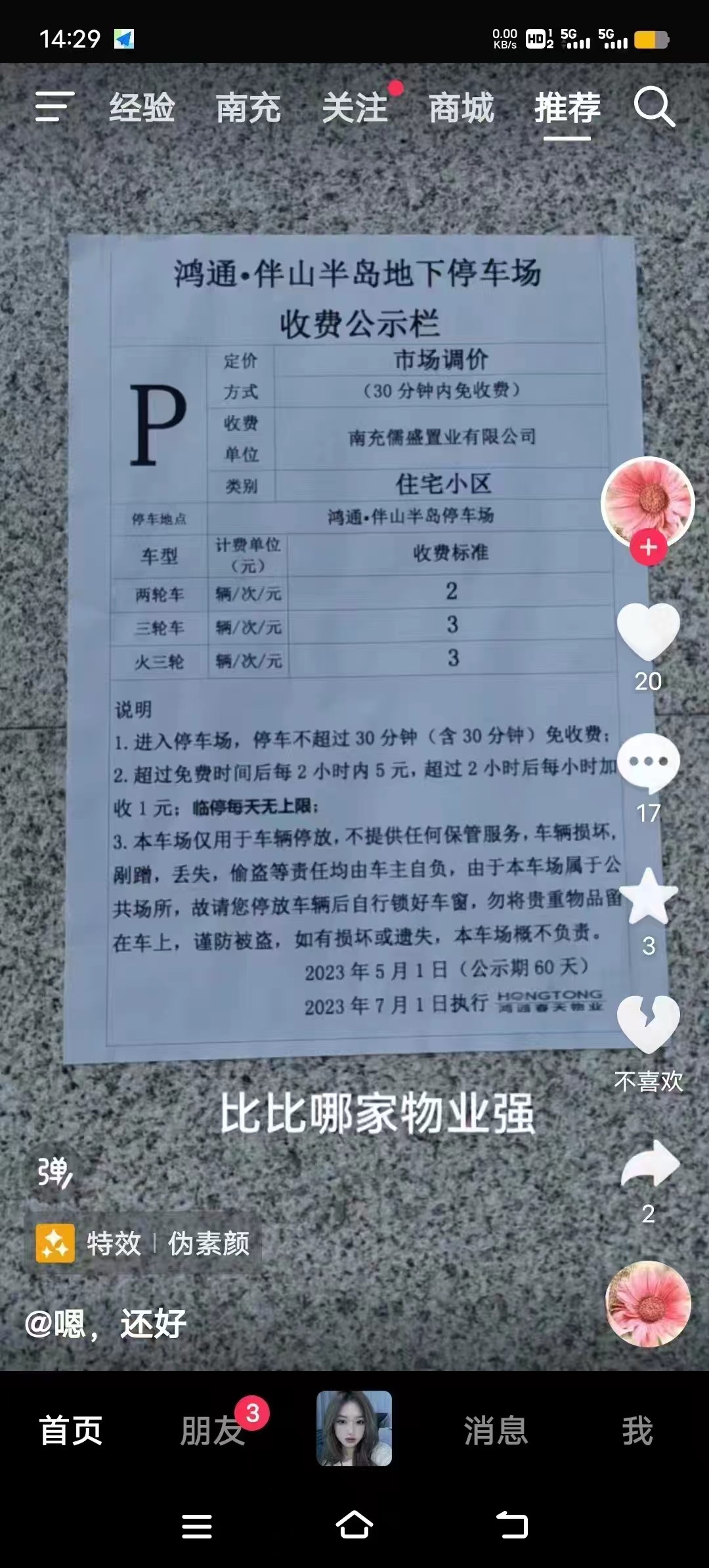Switch to the 商城 tab
This screenshot has width=709, height=1568.
tap(462, 108)
